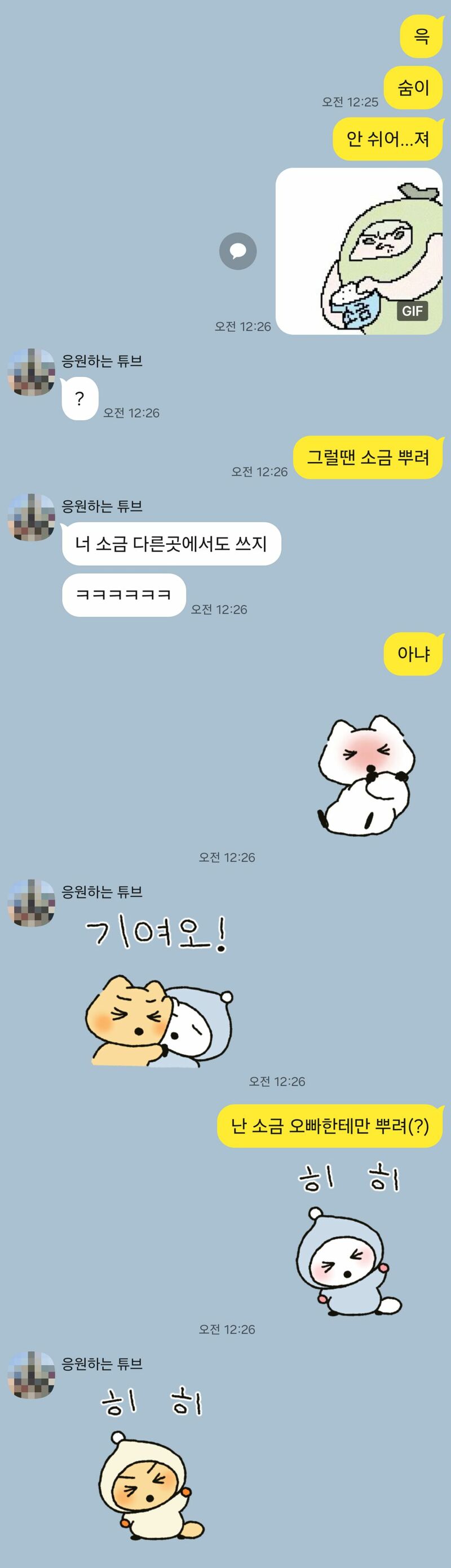Open profile picture above '너 소금 다른곳에서도 쓰지'

31,517
